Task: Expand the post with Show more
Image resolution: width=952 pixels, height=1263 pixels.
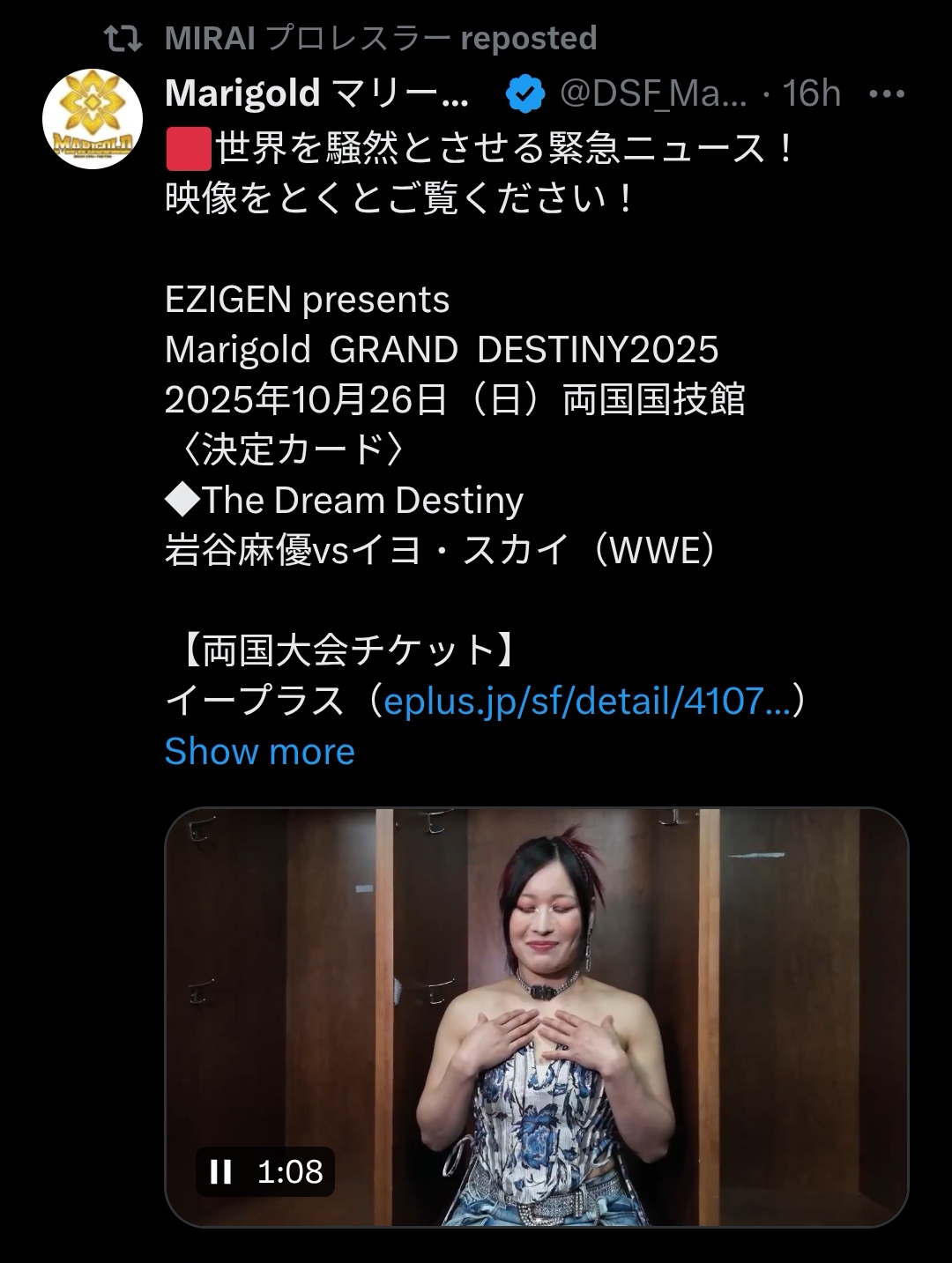Action: click(259, 752)
